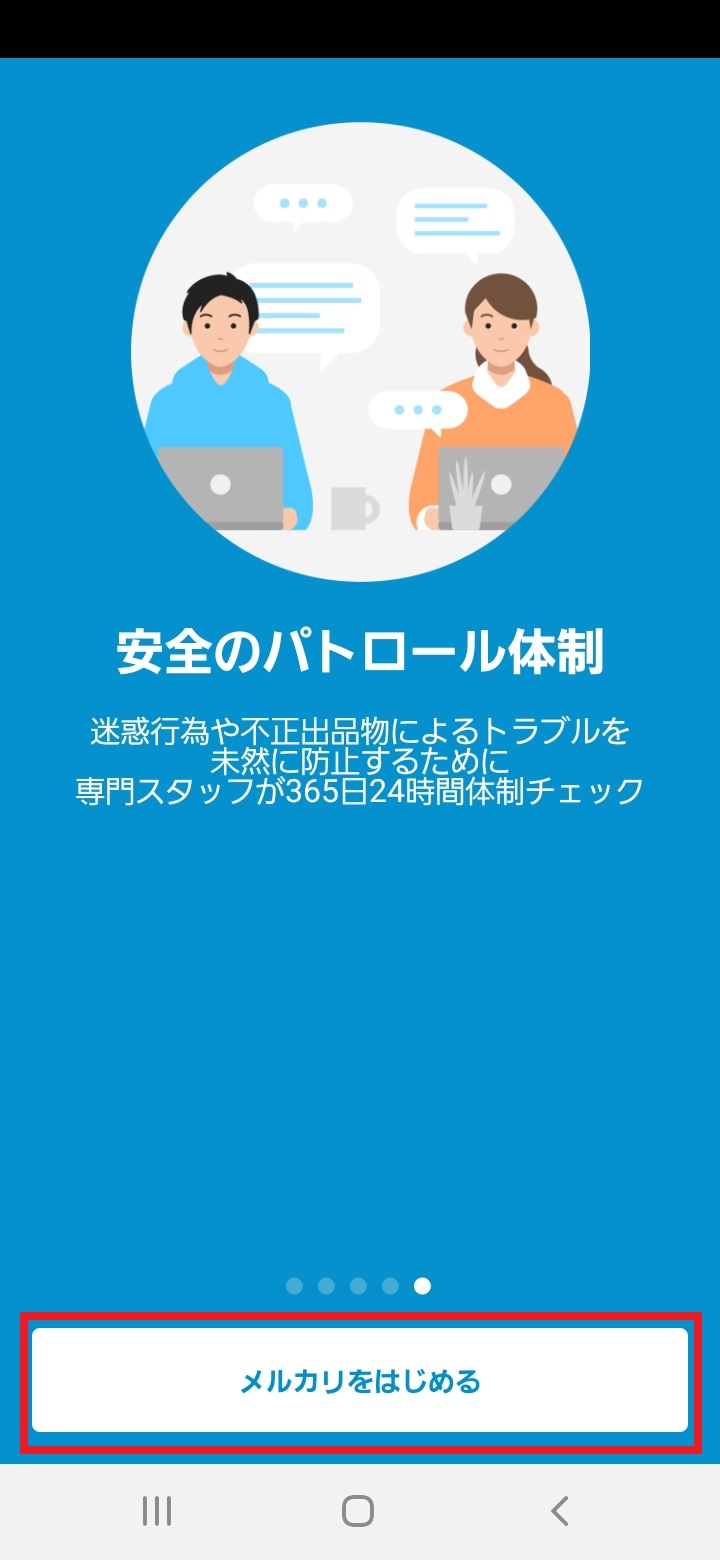Go back using the system back button
This screenshot has width=720, height=1560.
click(x=560, y=1510)
